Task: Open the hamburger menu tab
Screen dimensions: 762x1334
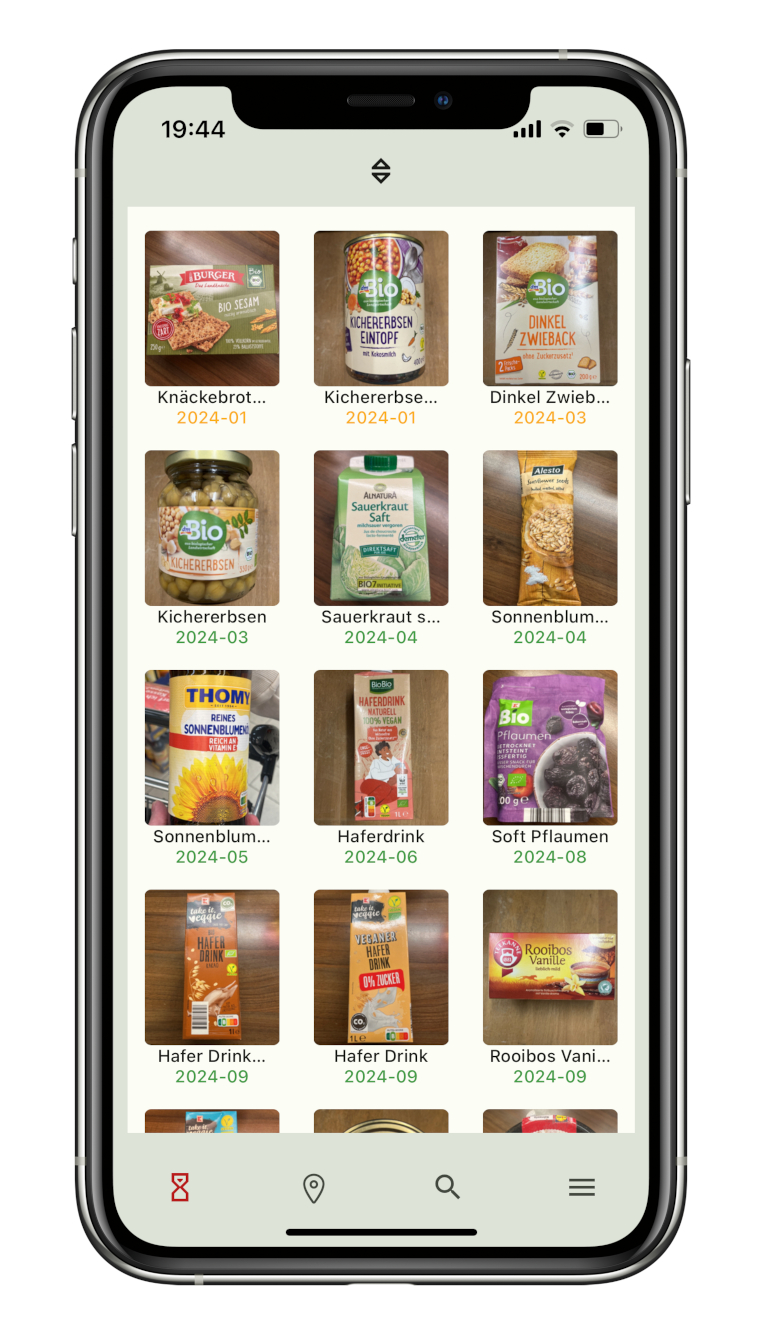Action: click(582, 1187)
